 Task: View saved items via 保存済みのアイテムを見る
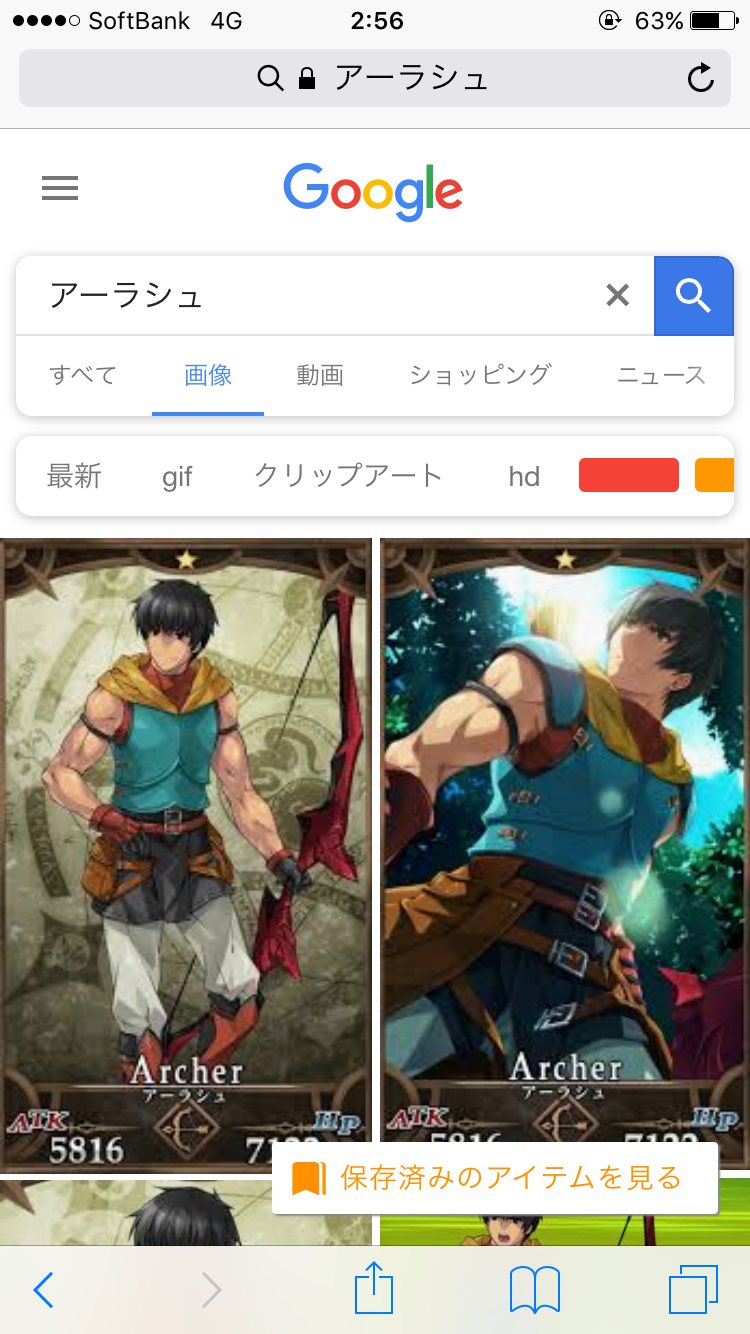[495, 1178]
